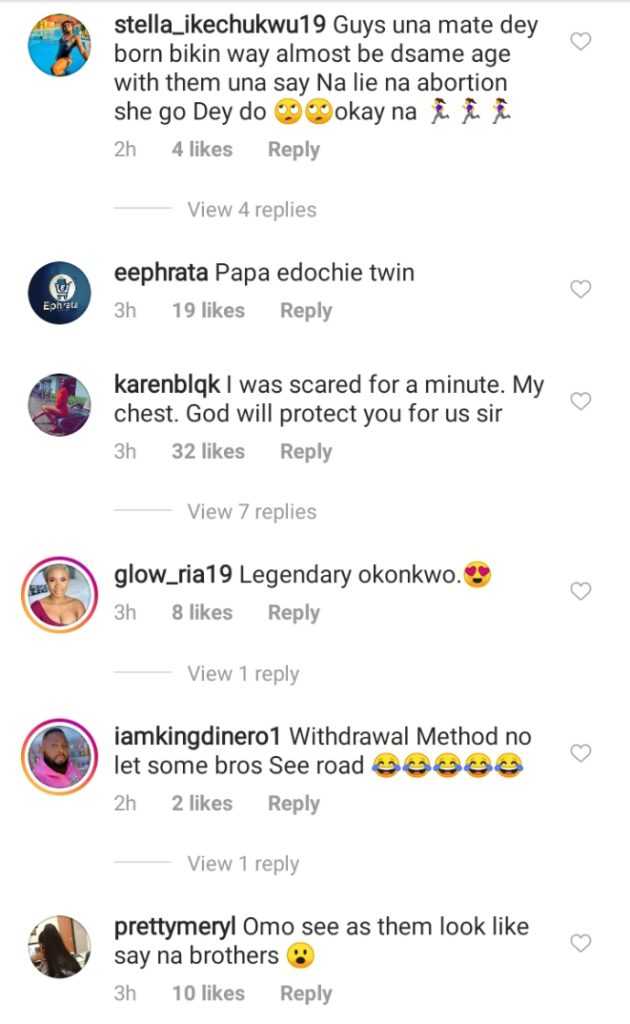Image resolution: width=630 pixels, height=1024 pixels.
Task: Open eephrata's profile picture
Action: [x=59, y=292]
